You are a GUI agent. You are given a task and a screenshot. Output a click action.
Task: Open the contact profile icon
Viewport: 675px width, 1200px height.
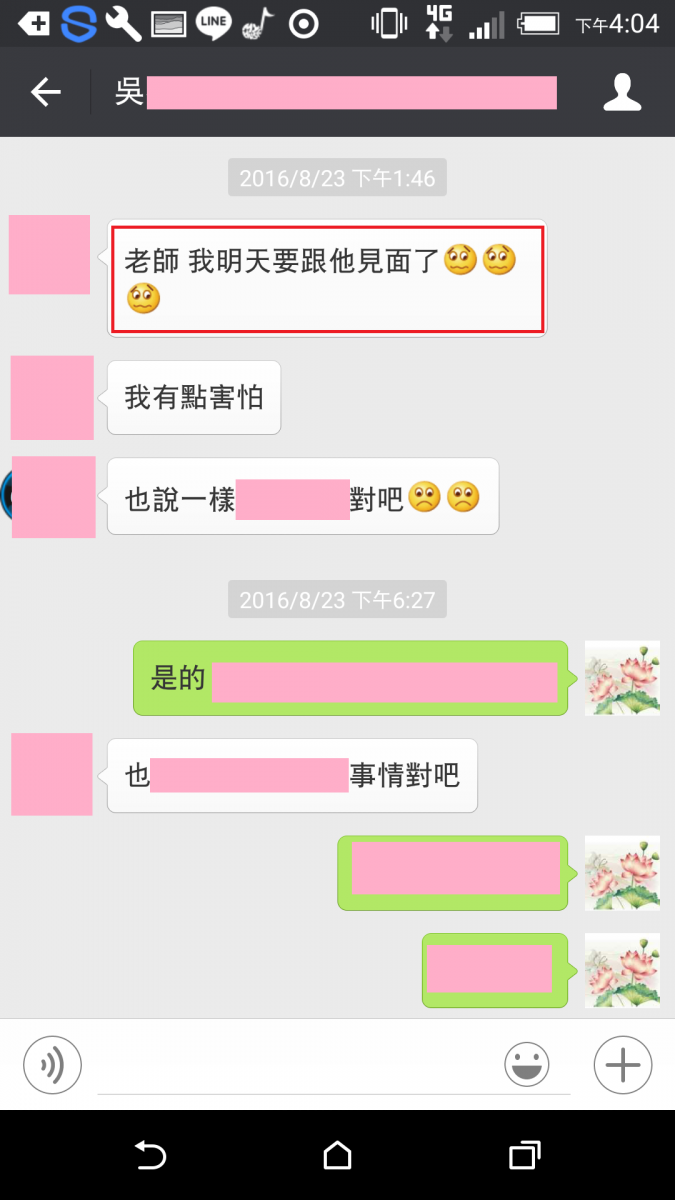[x=622, y=93]
